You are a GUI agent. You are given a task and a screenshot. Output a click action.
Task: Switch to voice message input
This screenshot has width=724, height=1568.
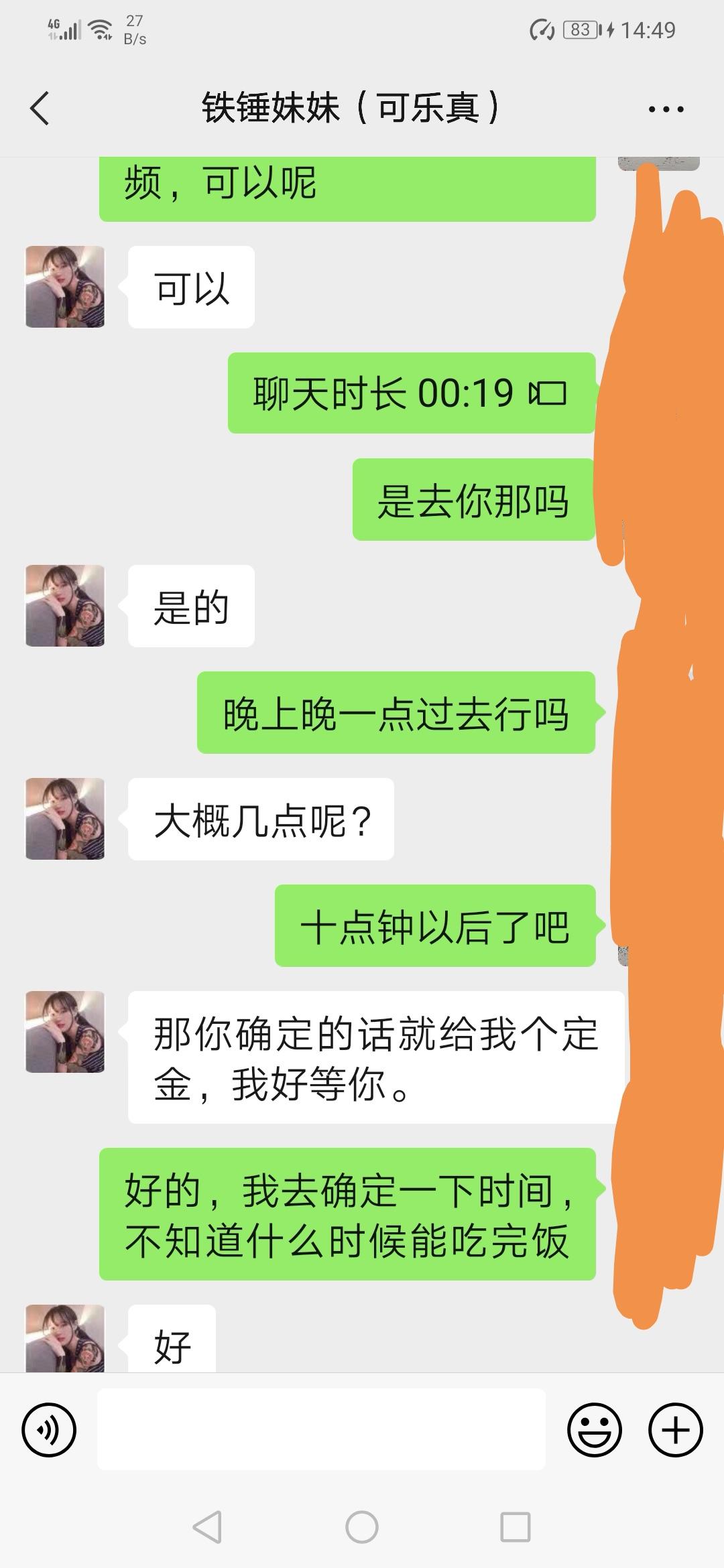point(49,1430)
